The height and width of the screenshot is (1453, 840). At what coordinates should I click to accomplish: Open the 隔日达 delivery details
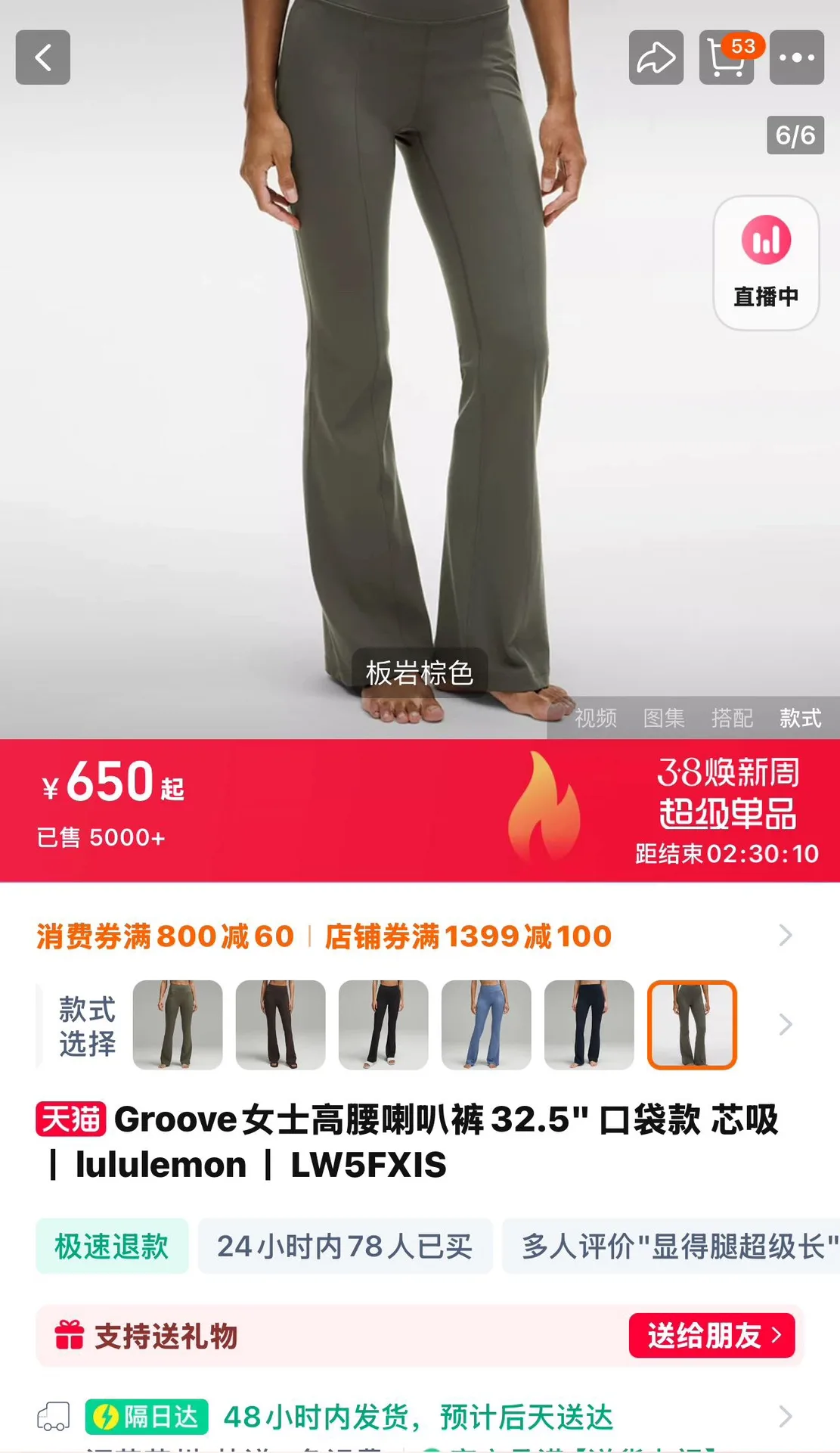pyautogui.click(x=420, y=1417)
